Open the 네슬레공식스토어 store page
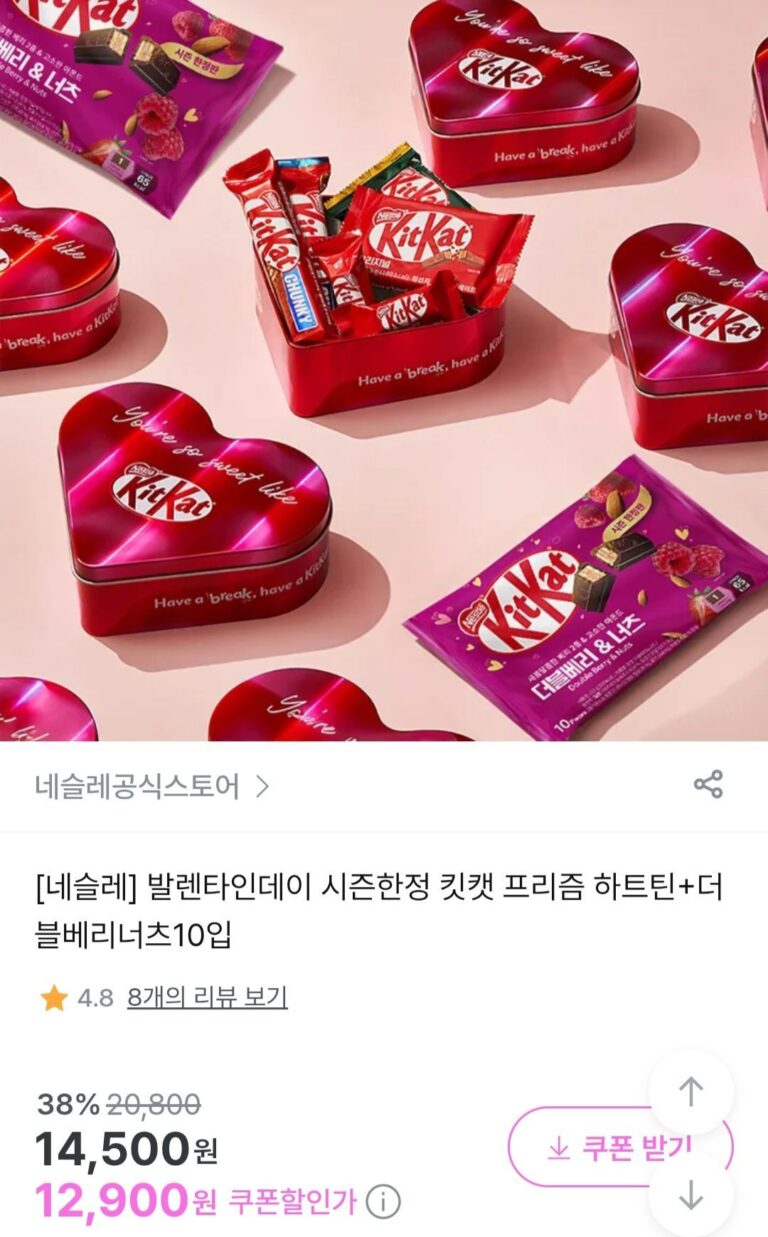 click(x=152, y=787)
